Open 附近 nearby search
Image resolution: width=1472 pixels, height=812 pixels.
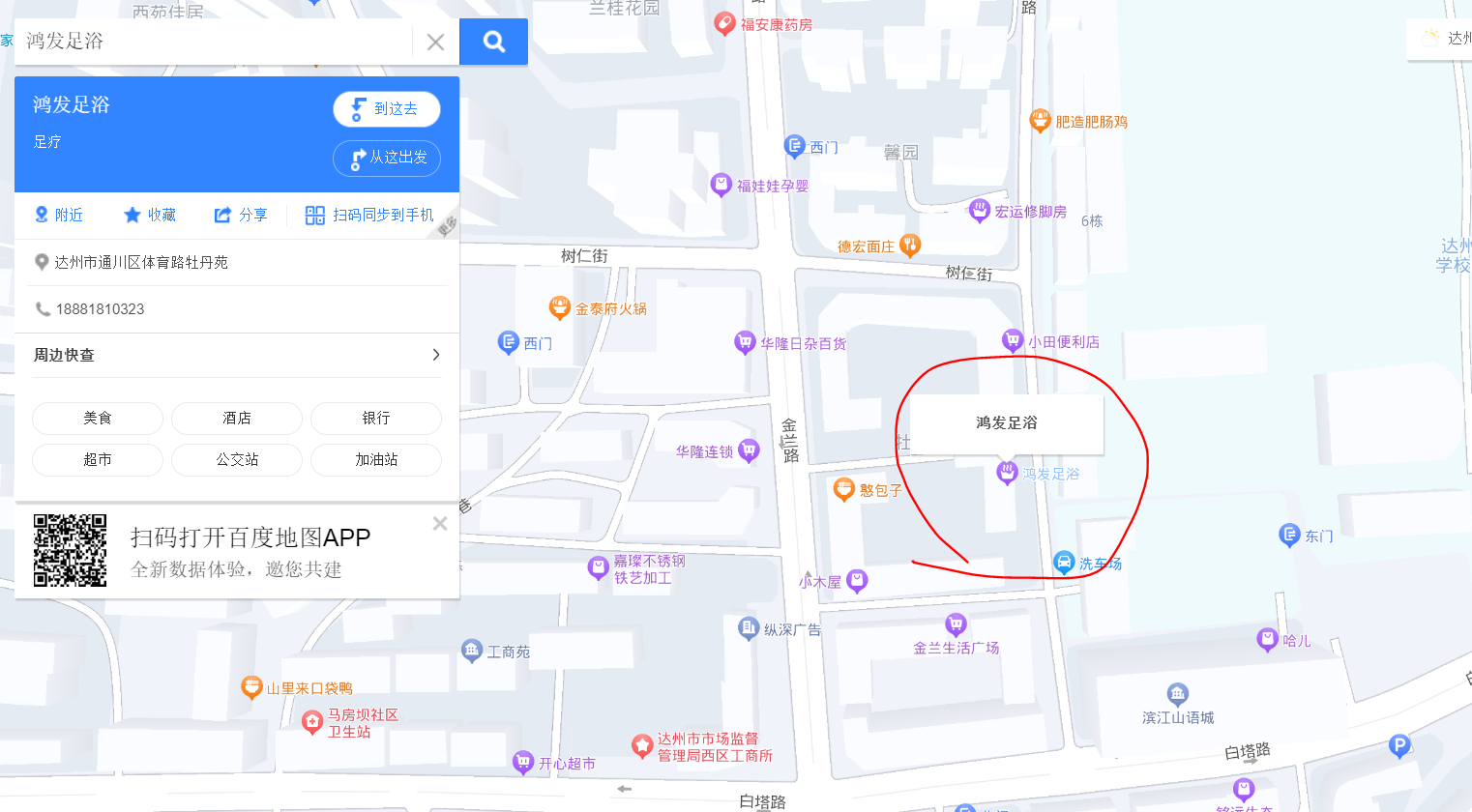(59, 215)
